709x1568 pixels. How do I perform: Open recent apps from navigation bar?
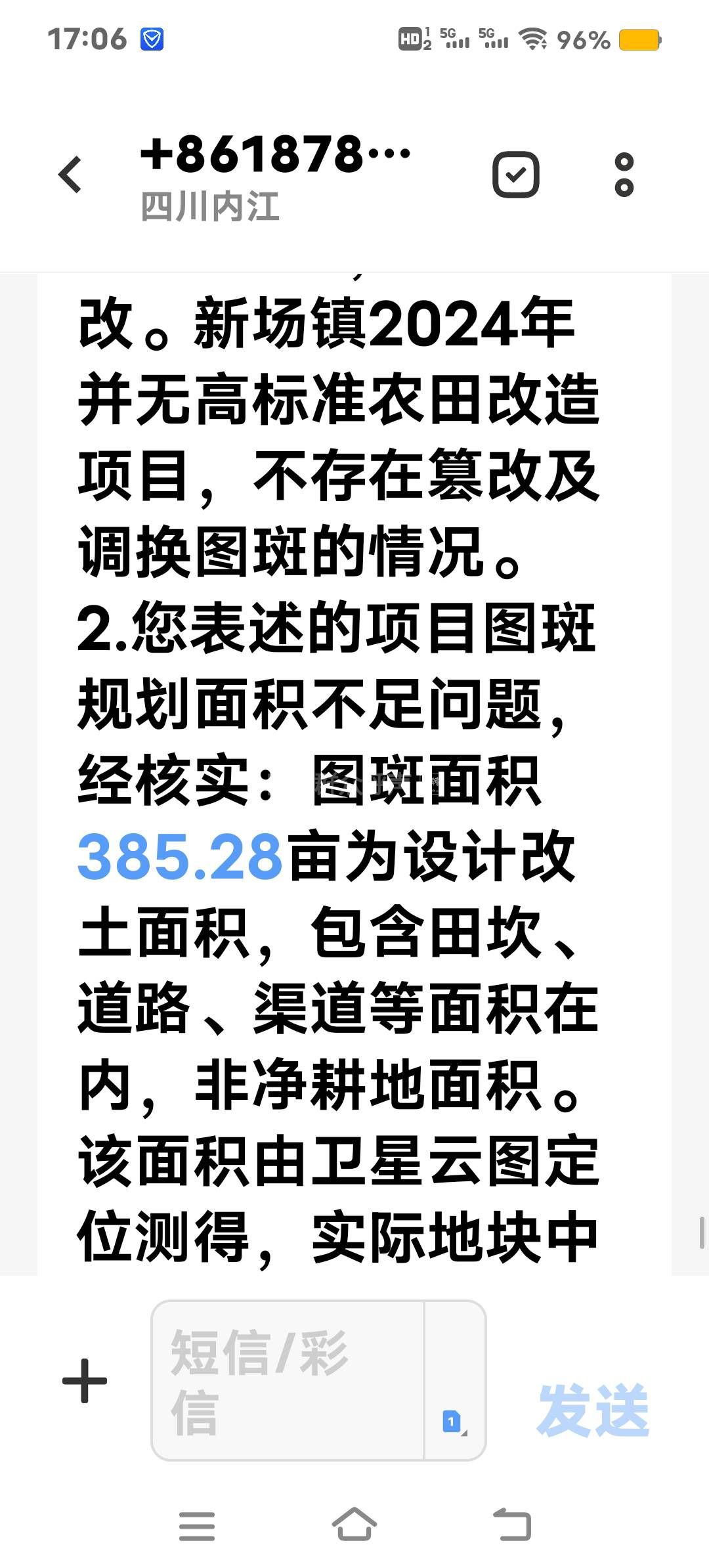tap(197, 1525)
